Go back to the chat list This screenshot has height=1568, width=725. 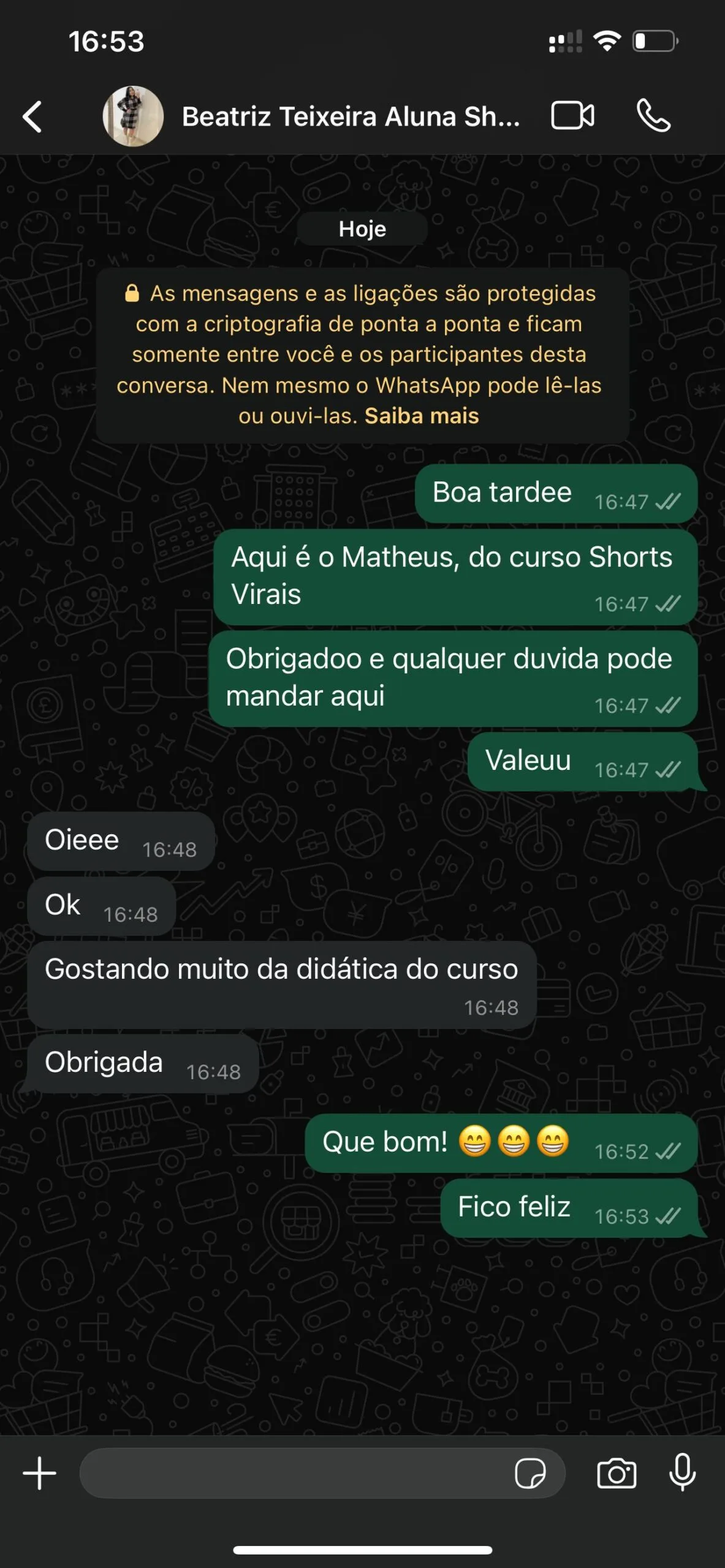click(32, 116)
